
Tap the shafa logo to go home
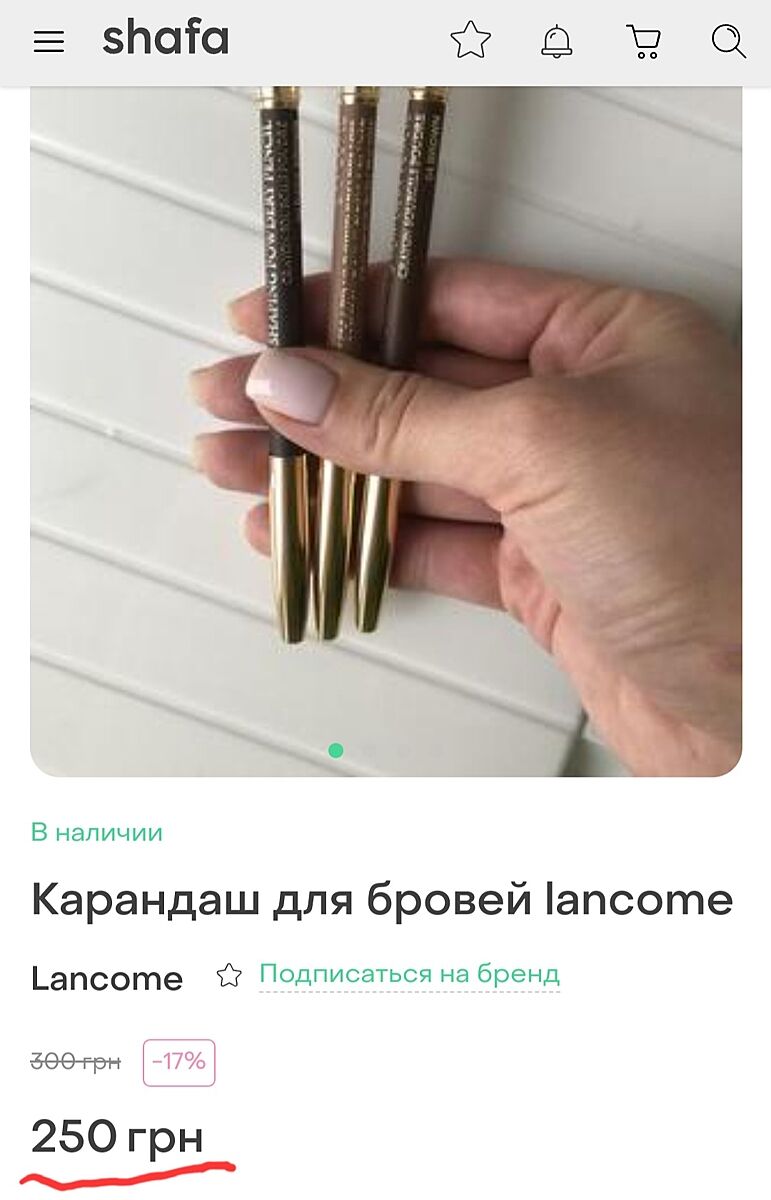pos(166,40)
